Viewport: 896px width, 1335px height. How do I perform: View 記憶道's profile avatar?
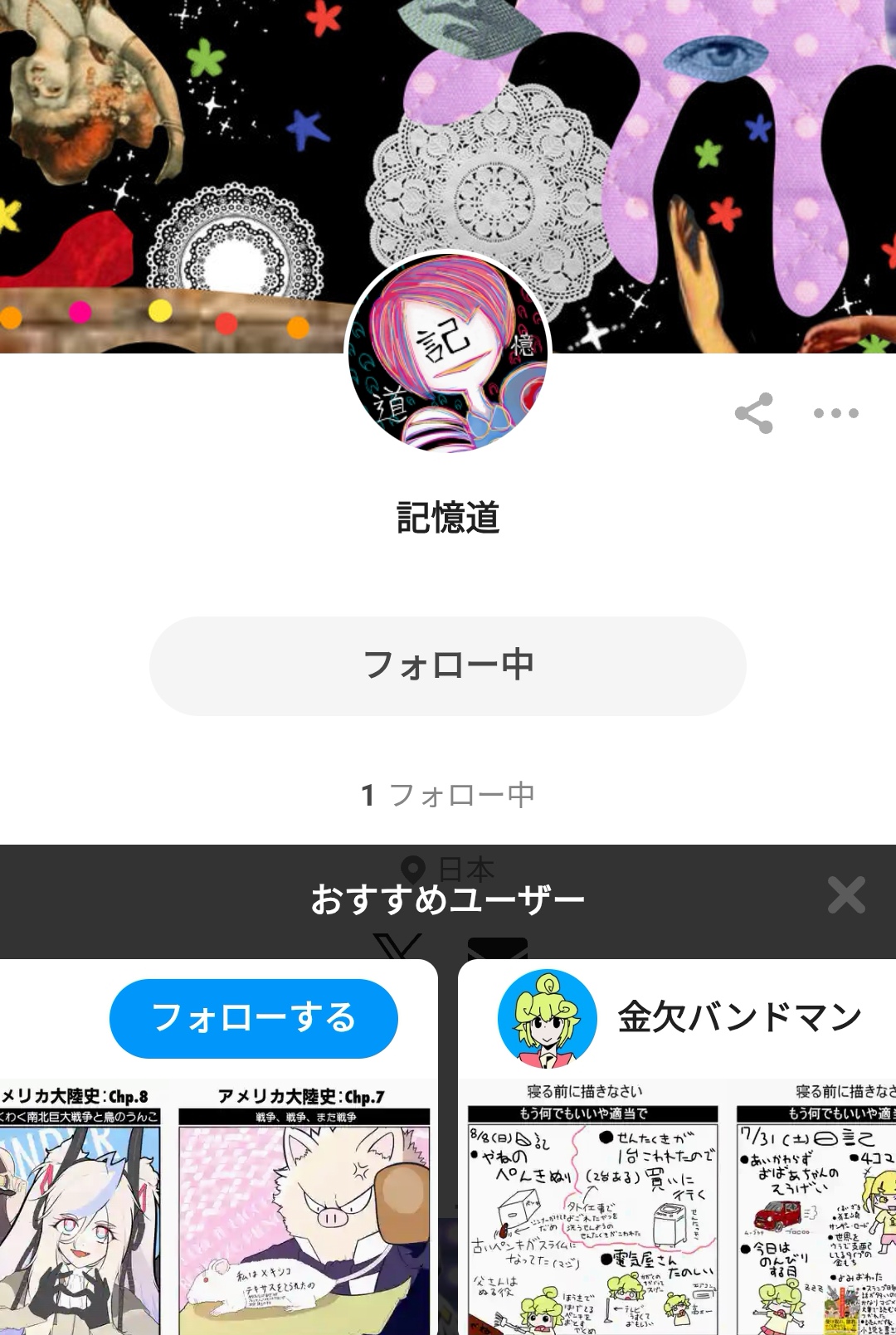[x=448, y=353]
